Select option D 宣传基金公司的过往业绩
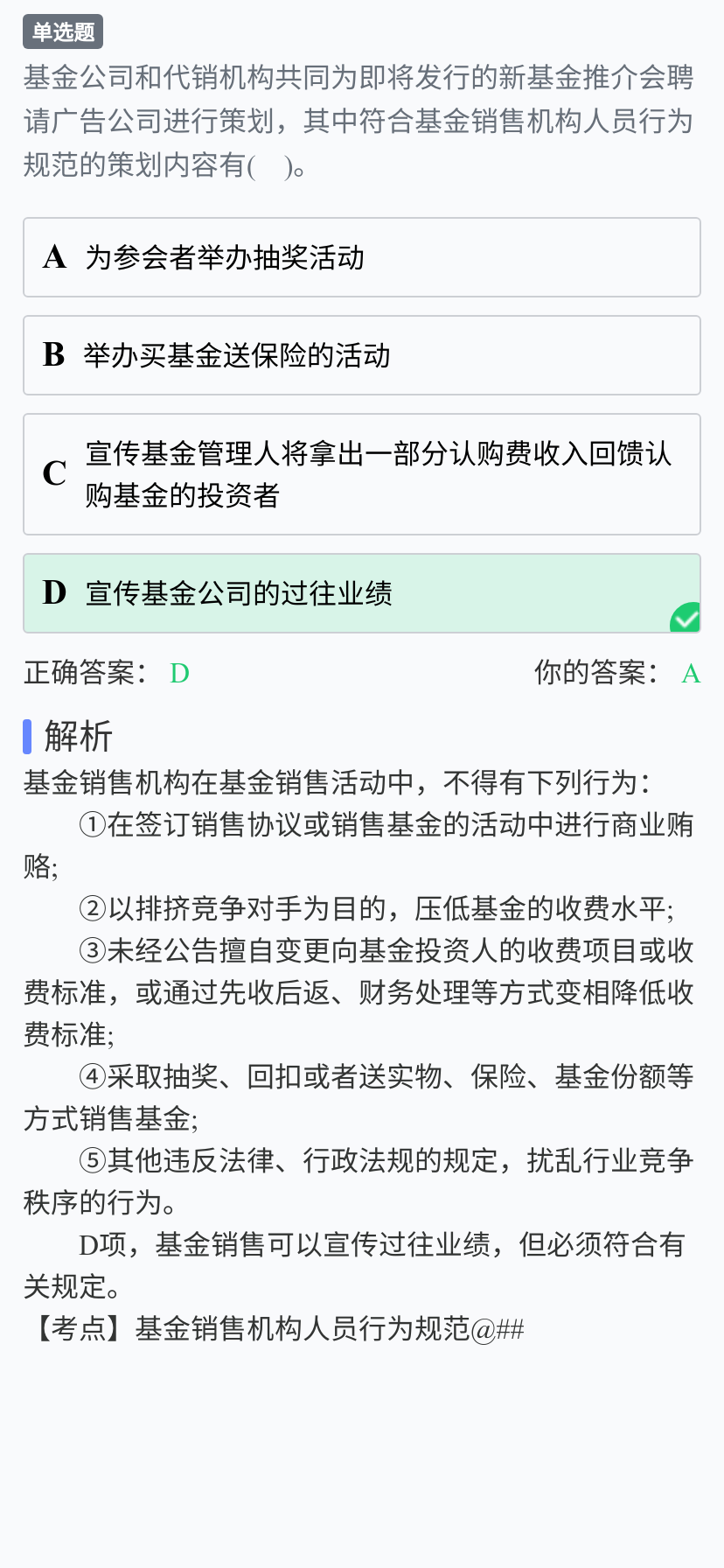The width and height of the screenshot is (724, 1568). click(x=361, y=593)
